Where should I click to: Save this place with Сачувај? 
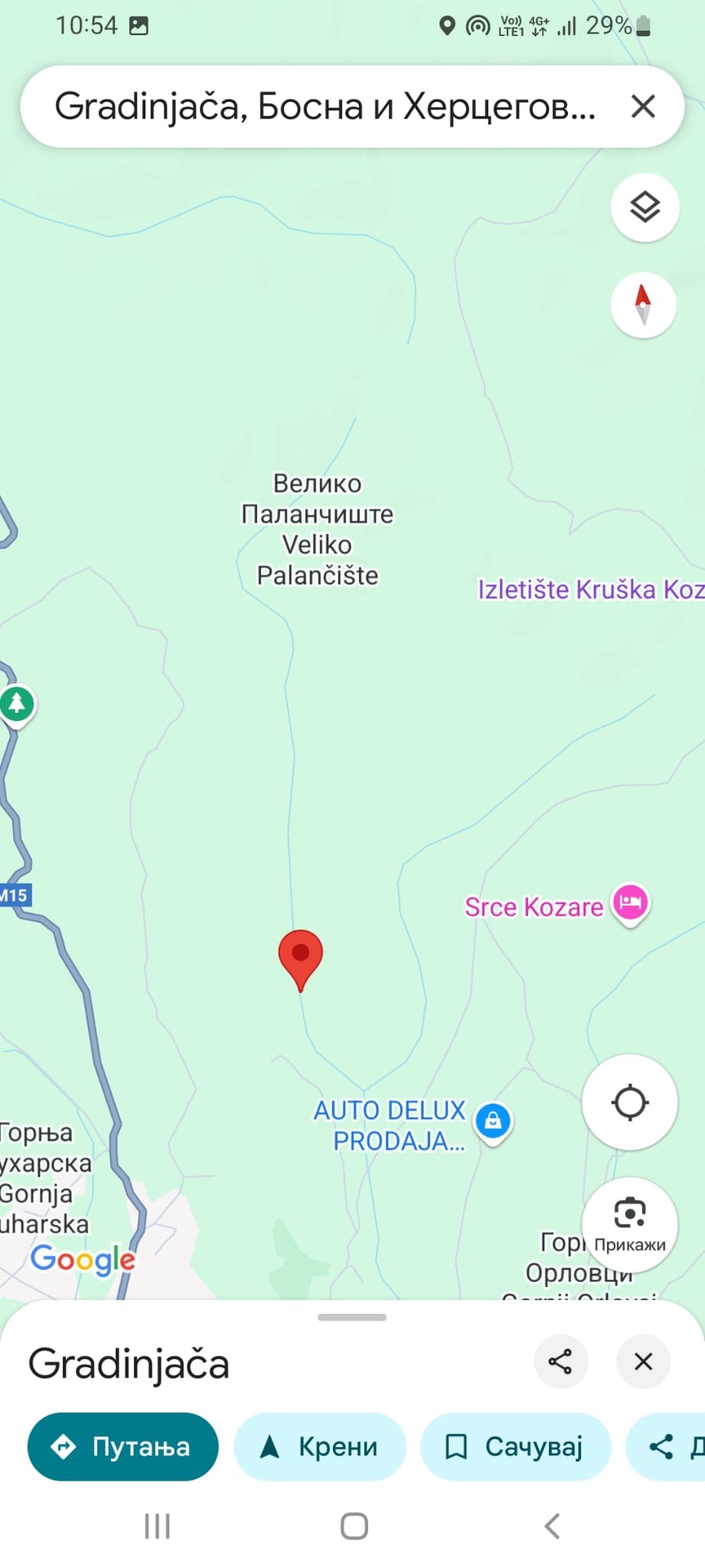516,1446
